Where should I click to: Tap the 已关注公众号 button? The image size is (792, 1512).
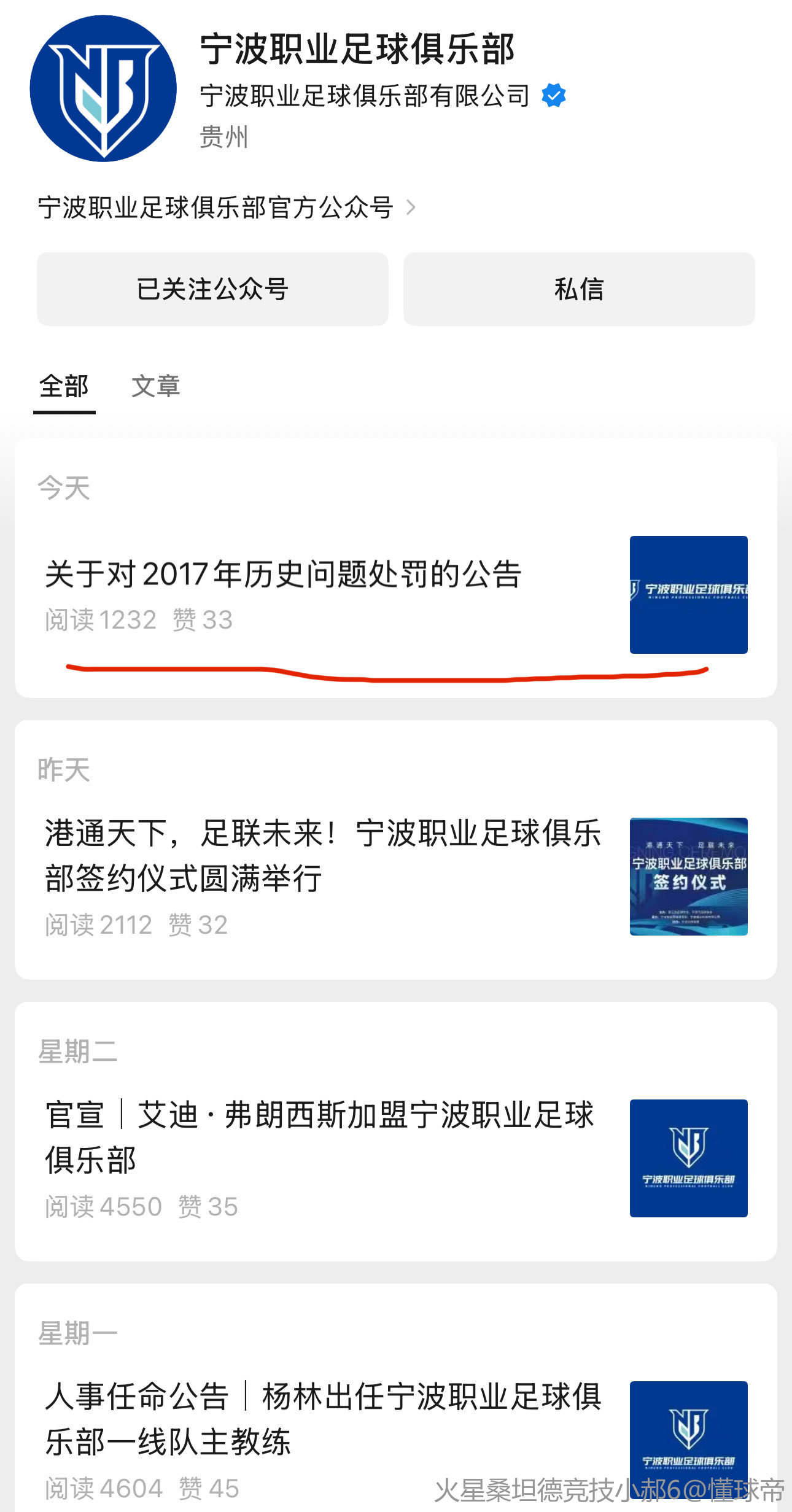point(212,289)
